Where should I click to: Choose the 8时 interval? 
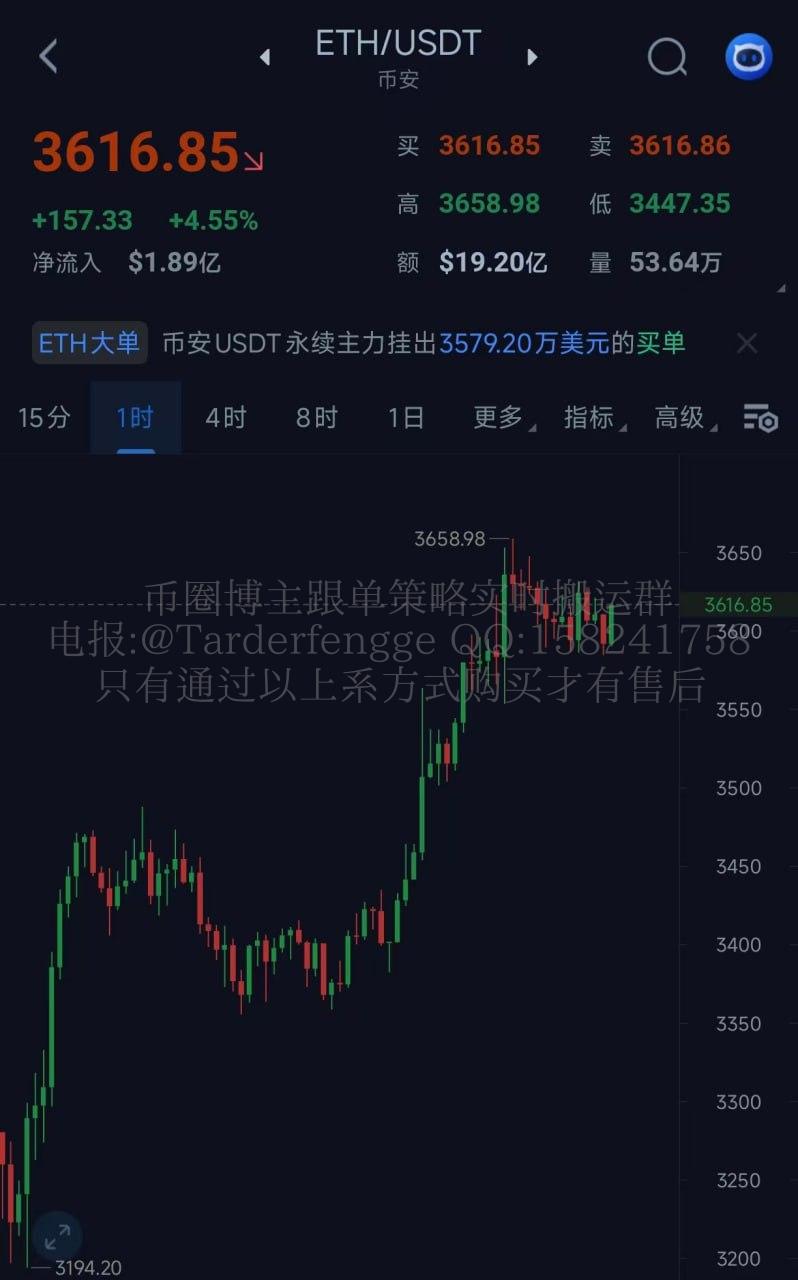coord(317,417)
